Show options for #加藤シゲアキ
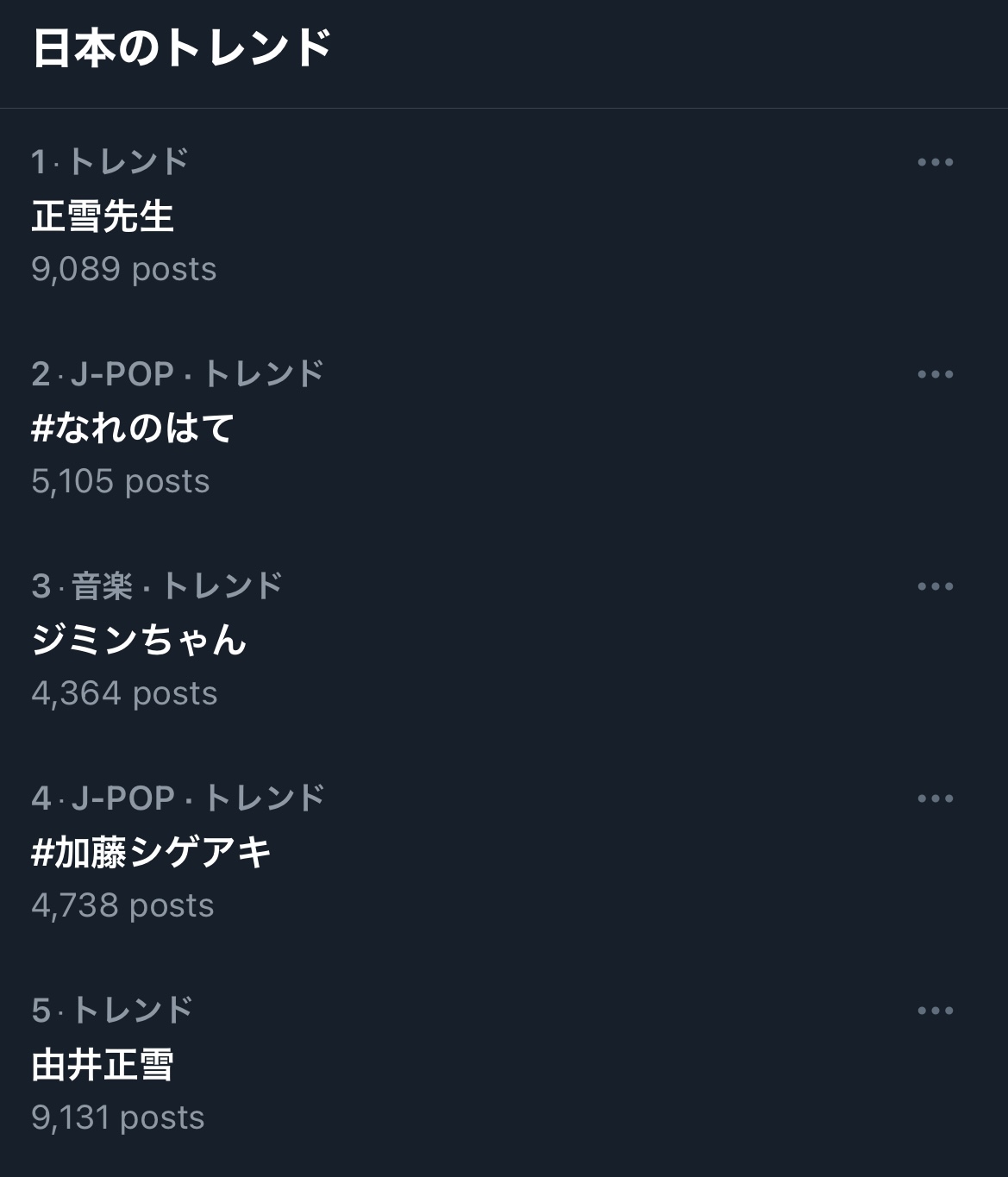This screenshot has height=1177, width=1008. click(935, 798)
